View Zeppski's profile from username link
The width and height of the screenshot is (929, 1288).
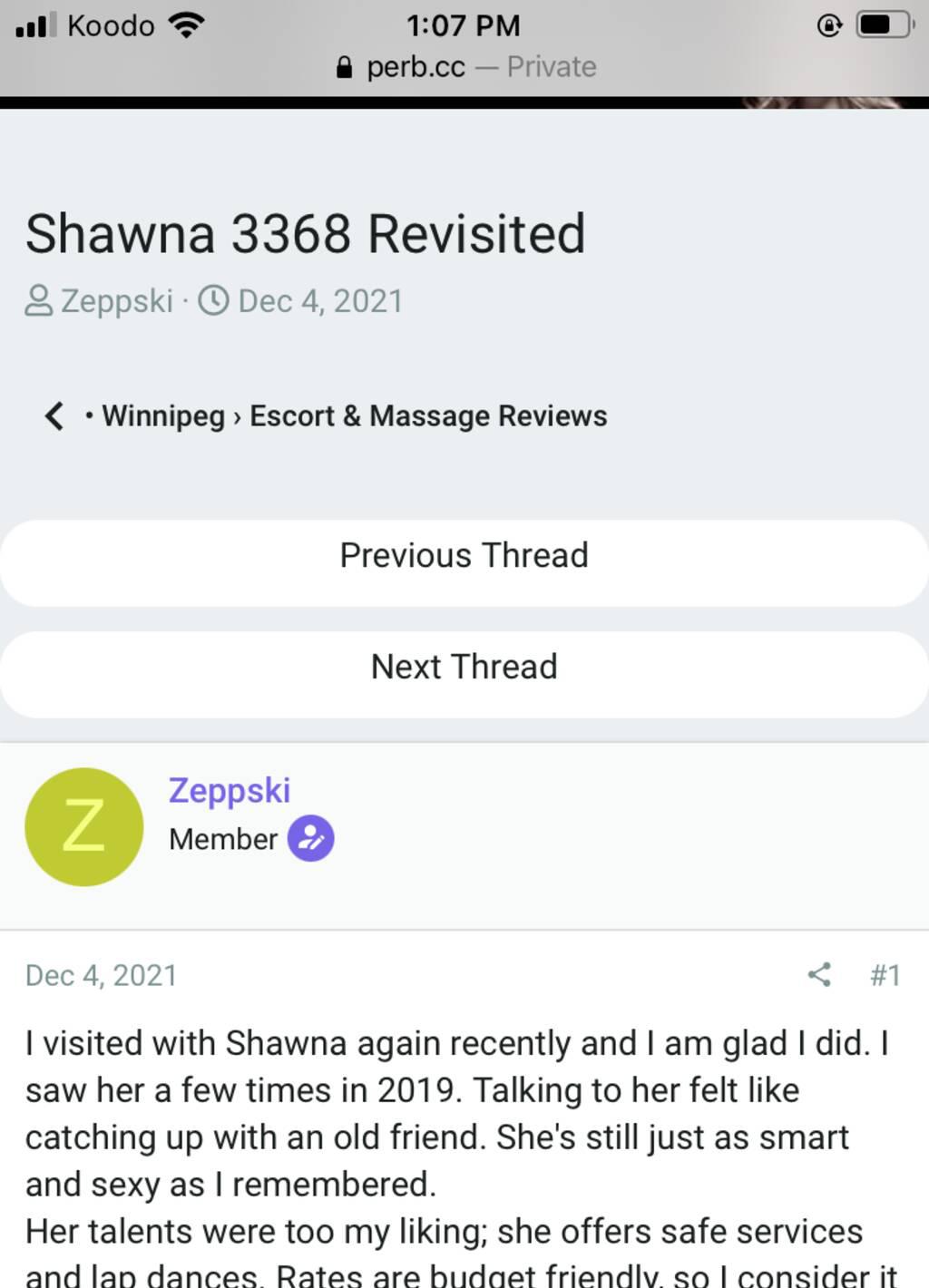click(x=230, y=791)
